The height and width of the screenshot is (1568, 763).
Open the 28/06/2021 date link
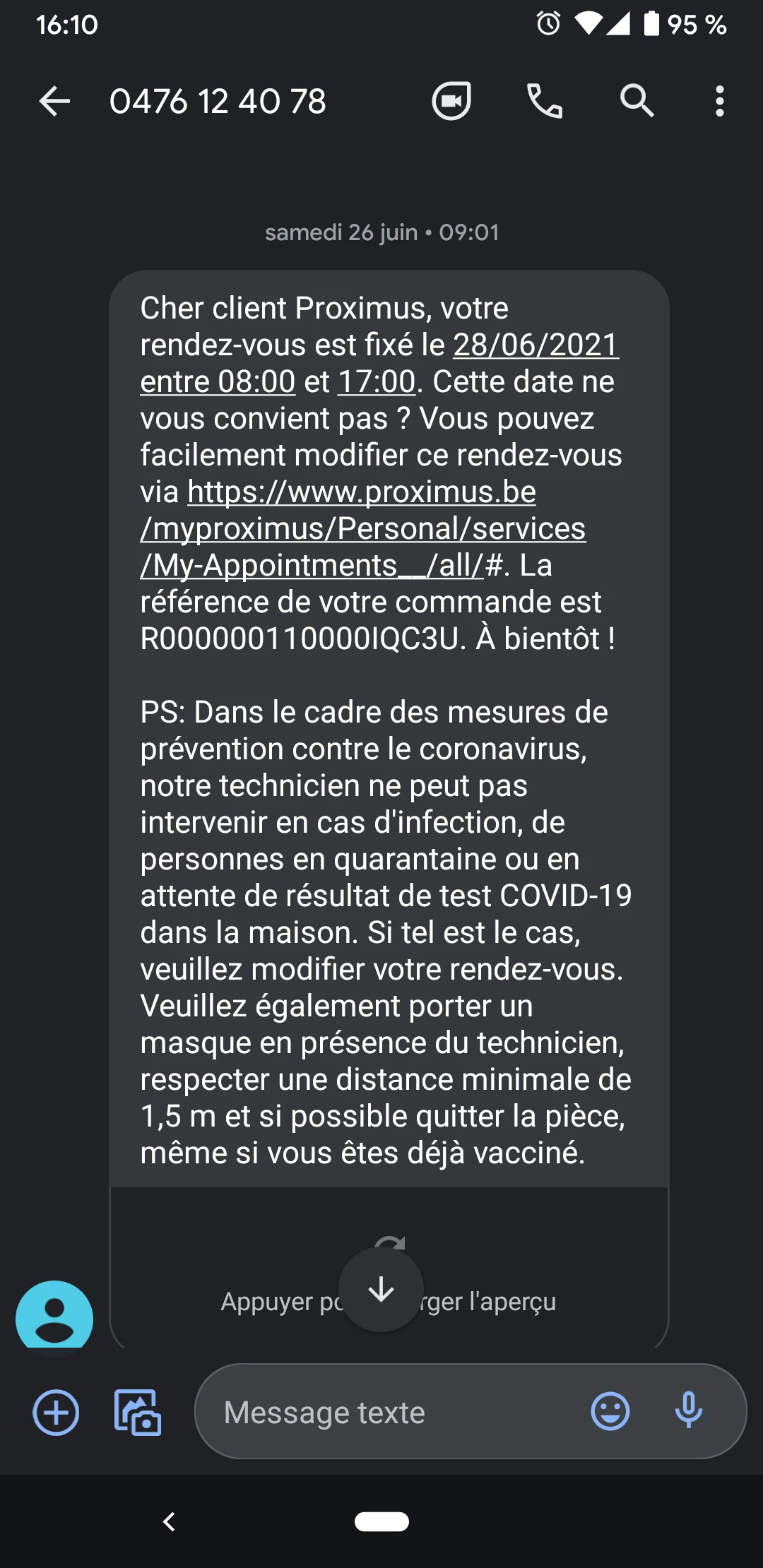click(536, 345)
